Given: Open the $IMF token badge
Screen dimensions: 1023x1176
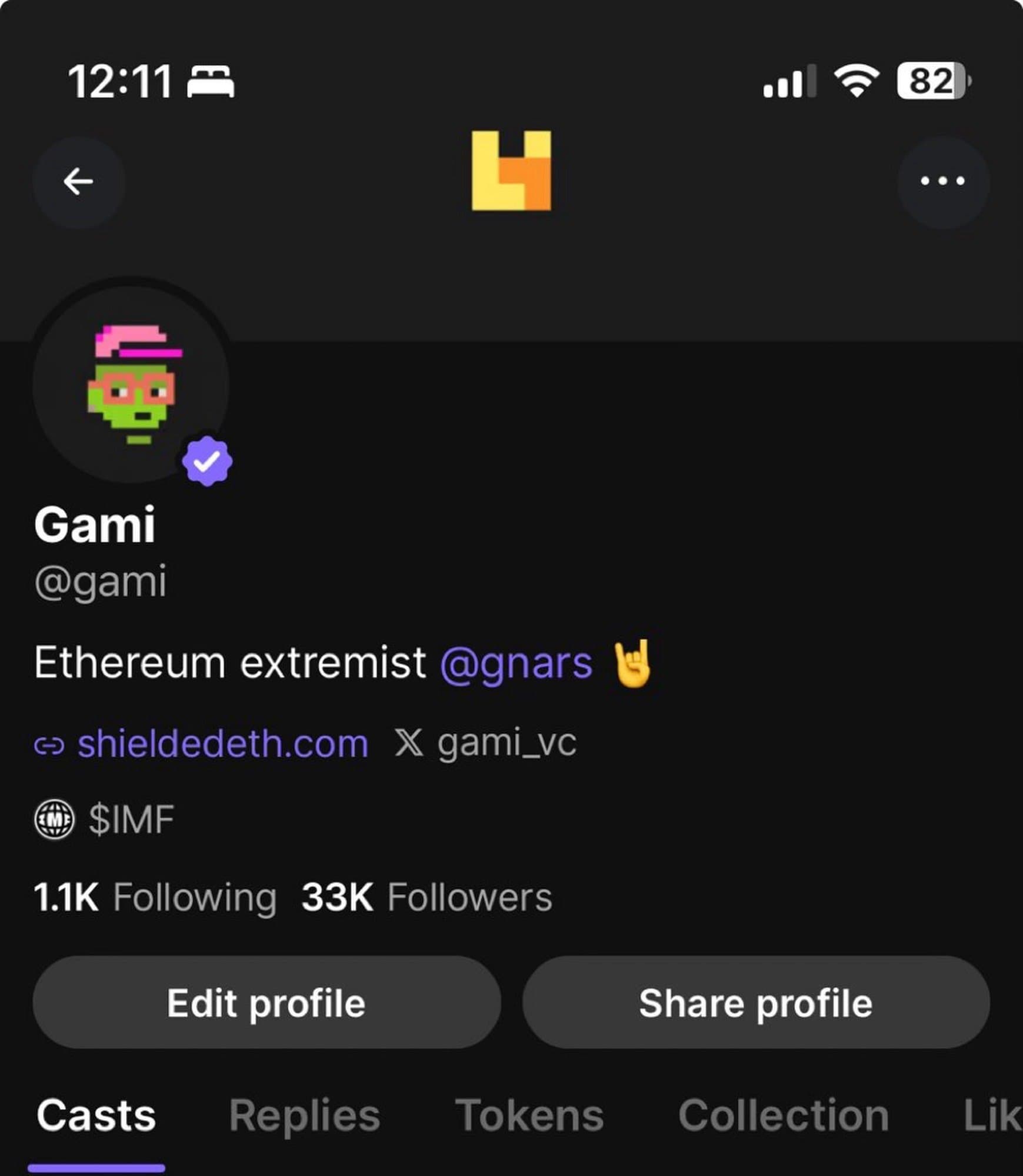Looking at the screenshot, I should tap(131, 818).
